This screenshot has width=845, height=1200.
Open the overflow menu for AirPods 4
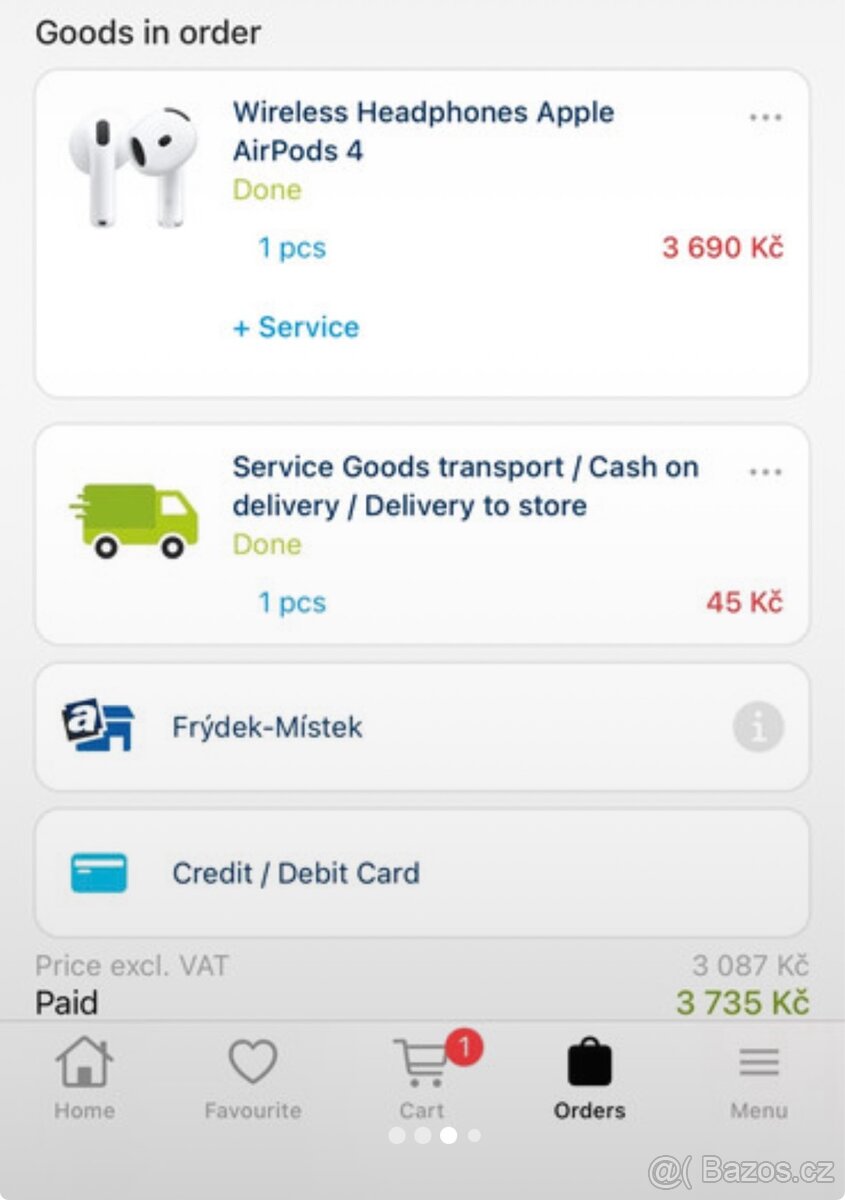[765, 117]
